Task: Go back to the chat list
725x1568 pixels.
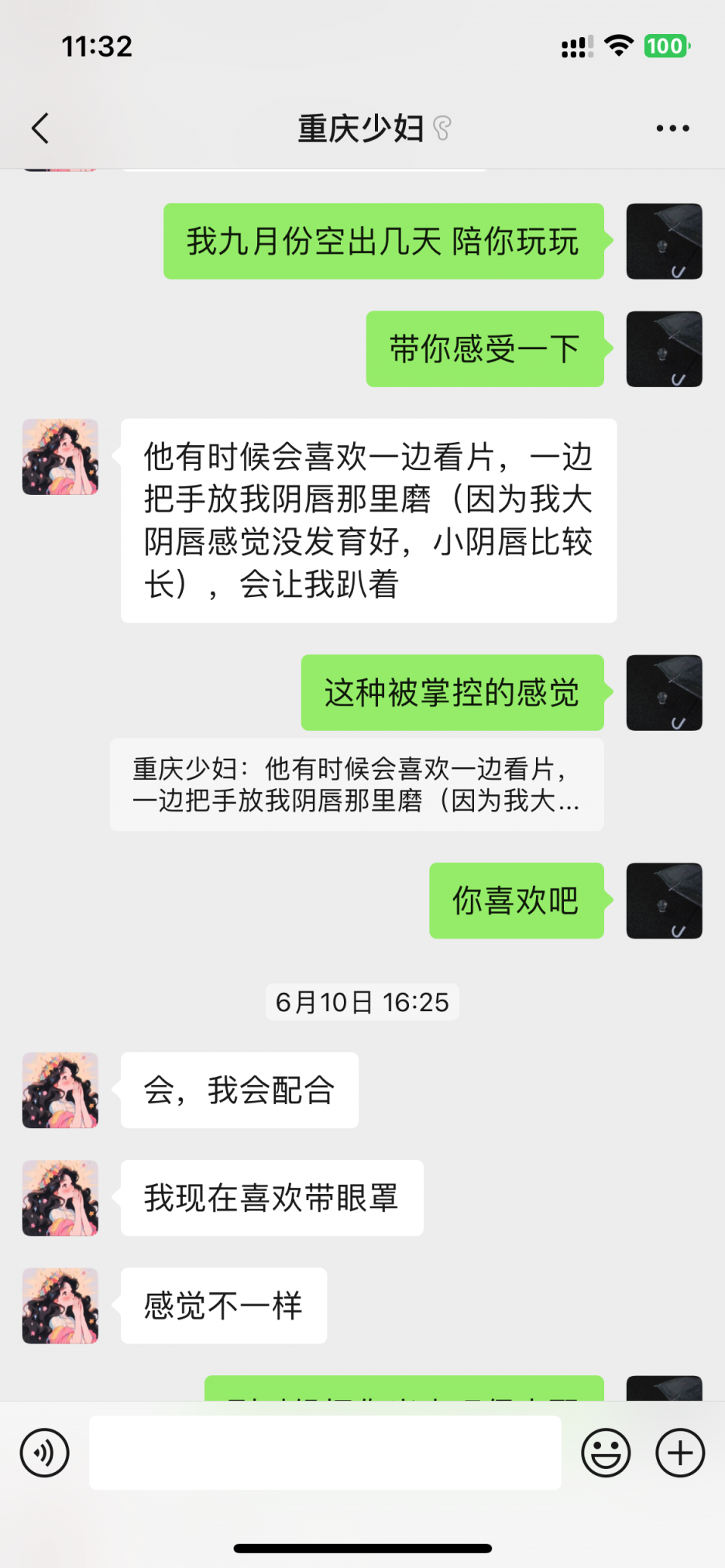Action: [40, 129]
